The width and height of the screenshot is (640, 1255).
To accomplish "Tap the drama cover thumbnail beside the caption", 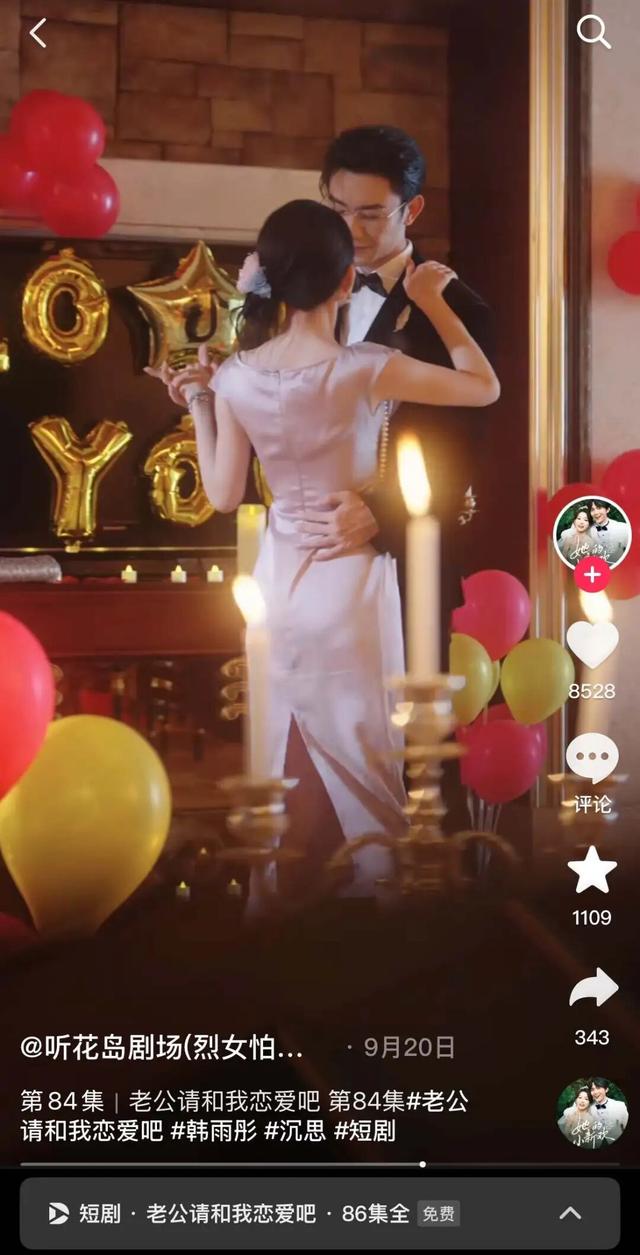I will pos(592,1112).
